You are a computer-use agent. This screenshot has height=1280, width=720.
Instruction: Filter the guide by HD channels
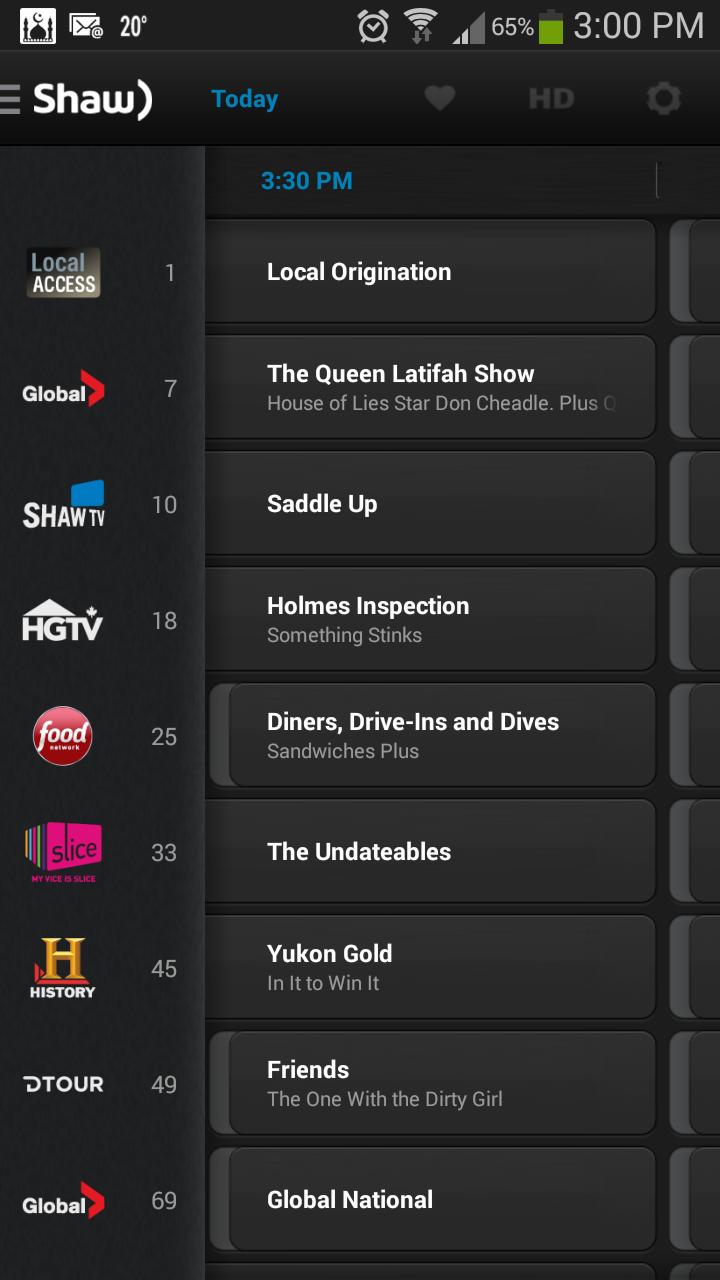point(551,98)
